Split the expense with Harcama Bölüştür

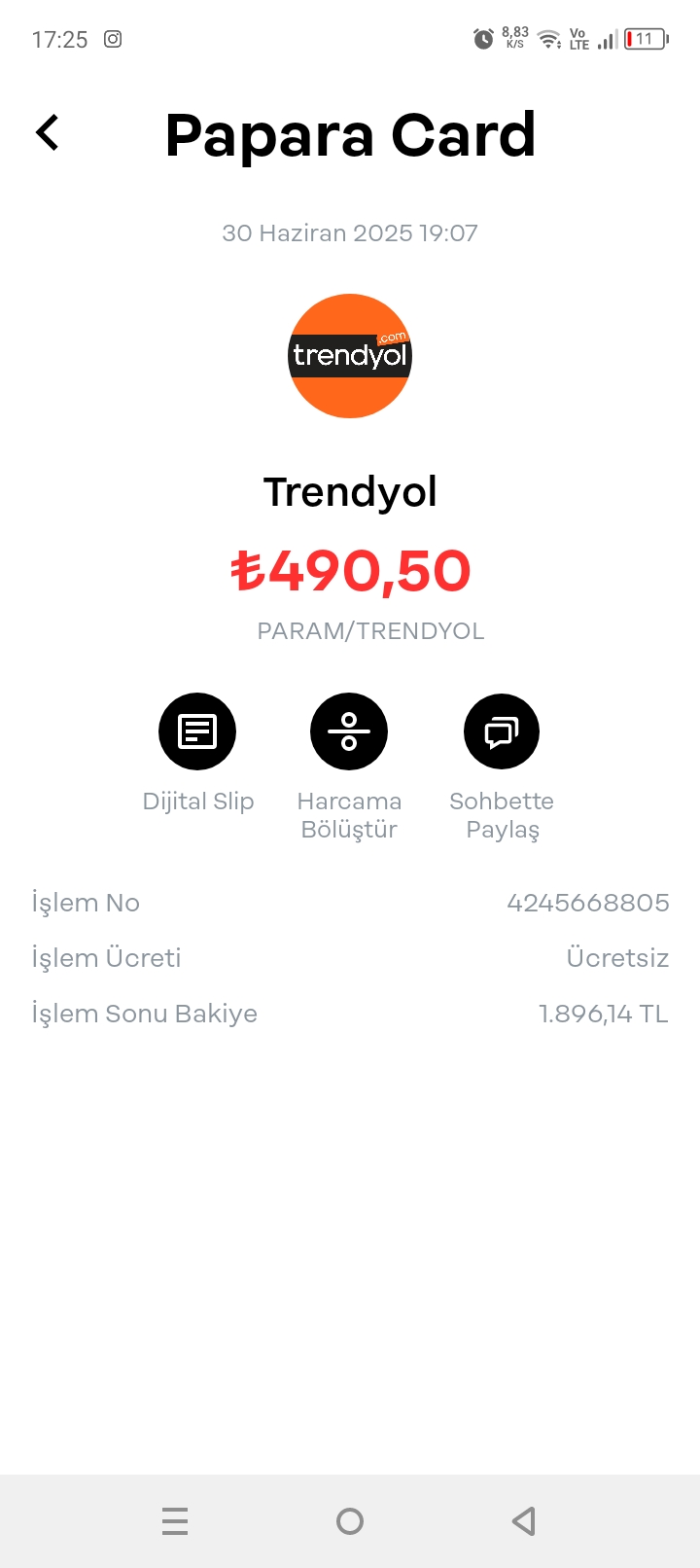[349, 731]
